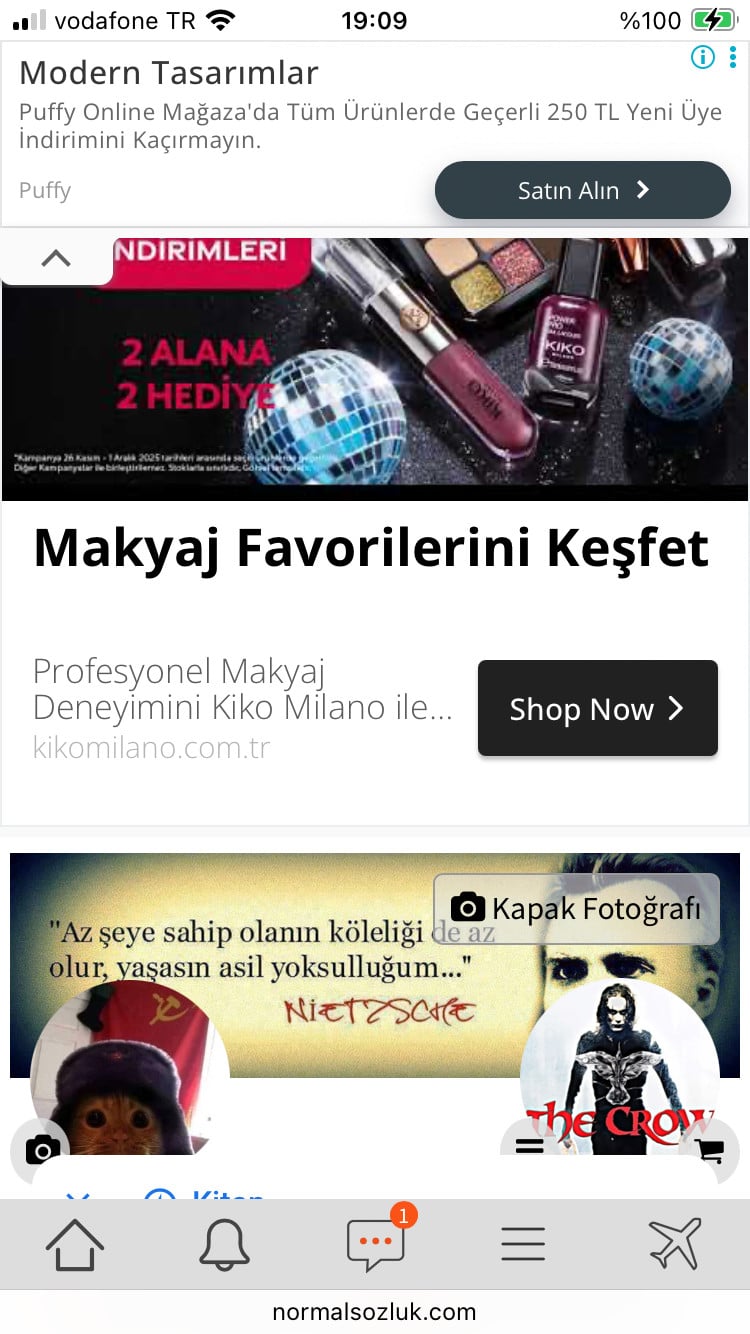Open the ad info icon

tap(703, 57)
